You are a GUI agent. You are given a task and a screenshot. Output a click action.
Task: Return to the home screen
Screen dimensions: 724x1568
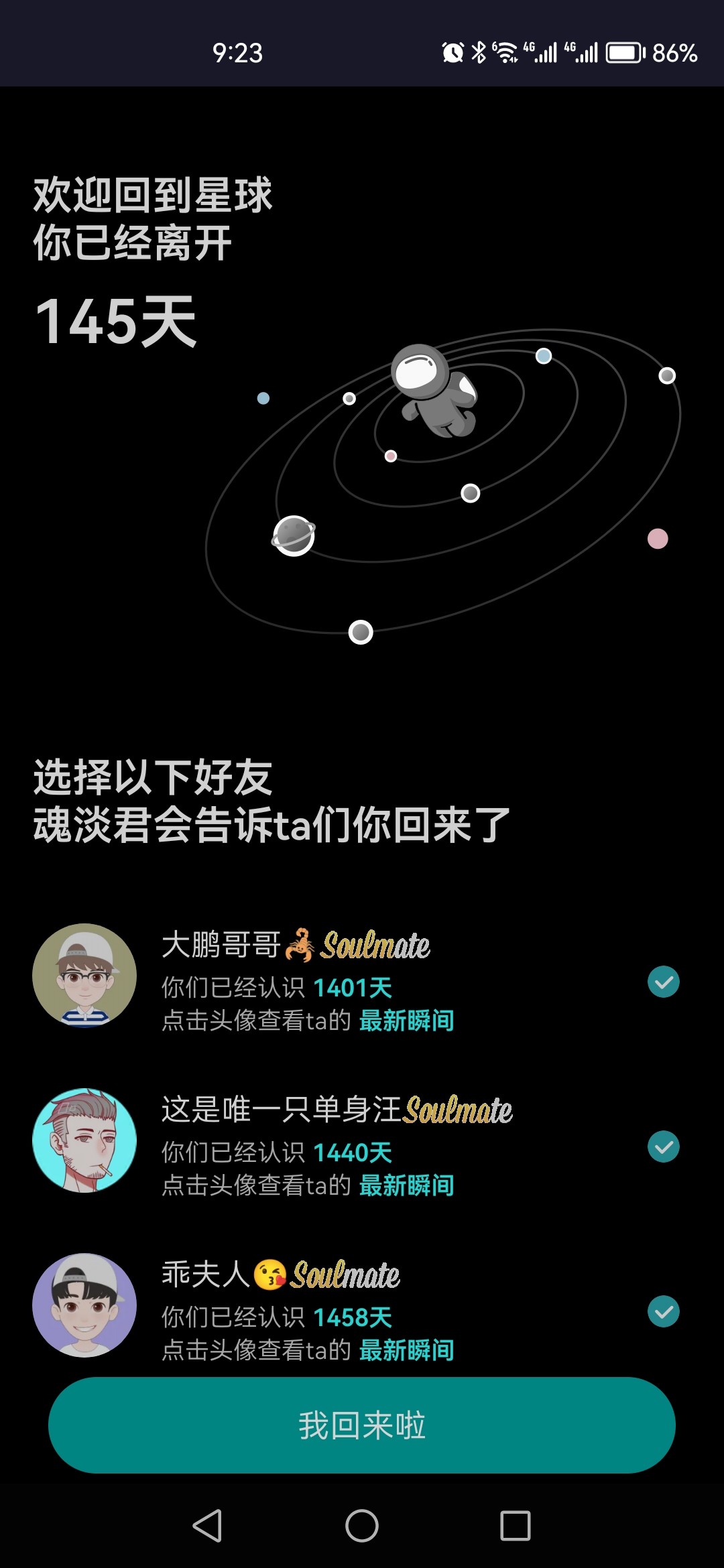(x=362, y=1526)
